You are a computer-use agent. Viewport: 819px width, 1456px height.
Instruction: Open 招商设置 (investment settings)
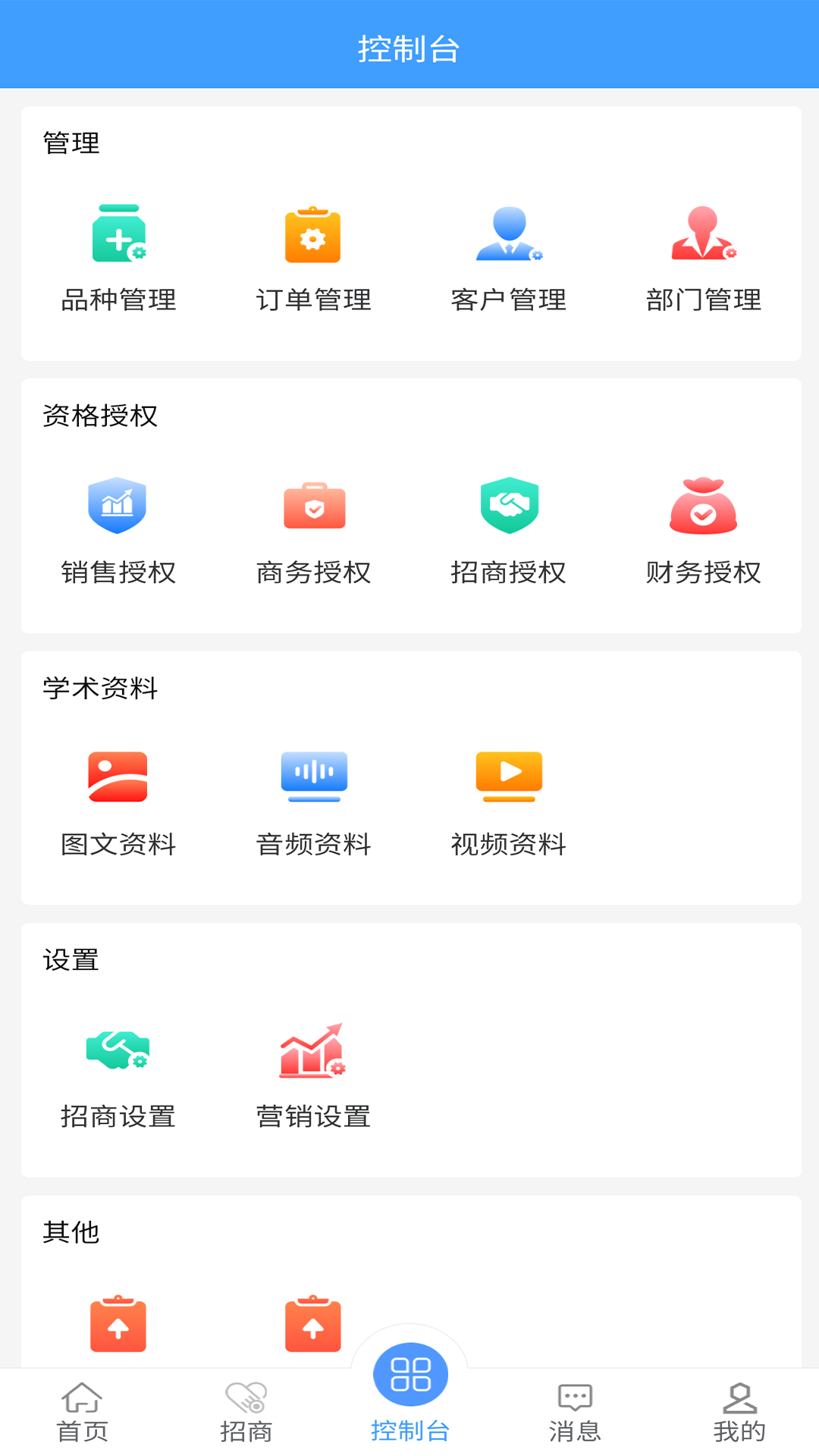[x=118, y=1075]
